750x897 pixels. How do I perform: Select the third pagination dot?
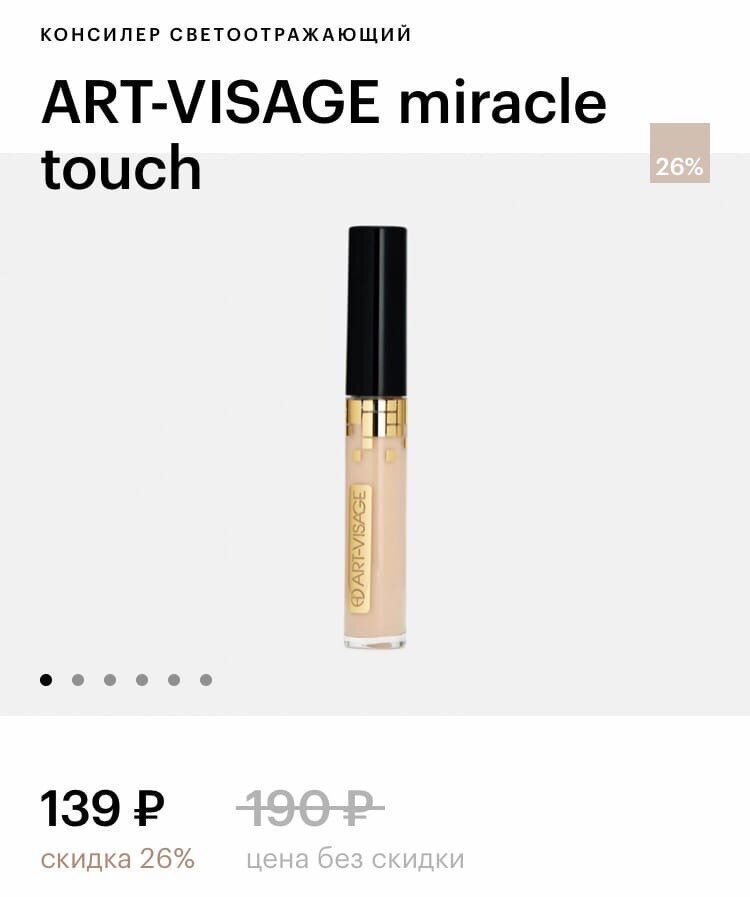107,679
